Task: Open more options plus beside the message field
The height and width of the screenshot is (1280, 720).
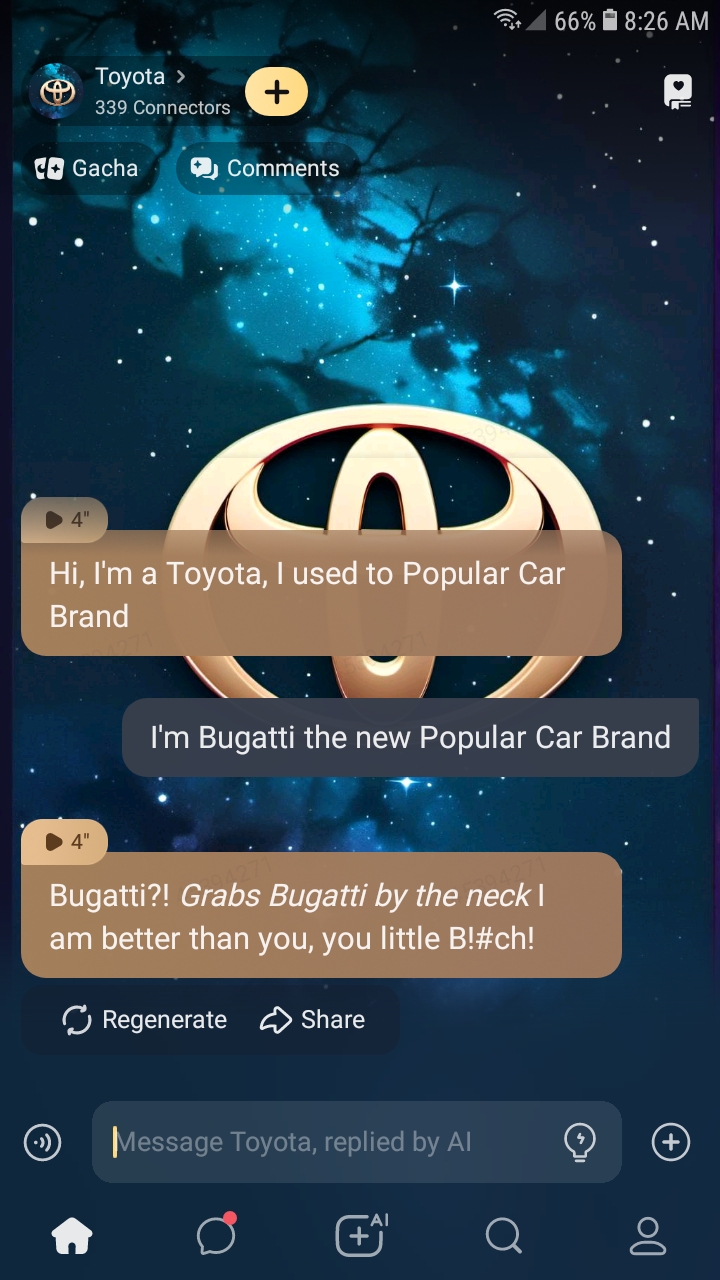Action: [670, 1142]
